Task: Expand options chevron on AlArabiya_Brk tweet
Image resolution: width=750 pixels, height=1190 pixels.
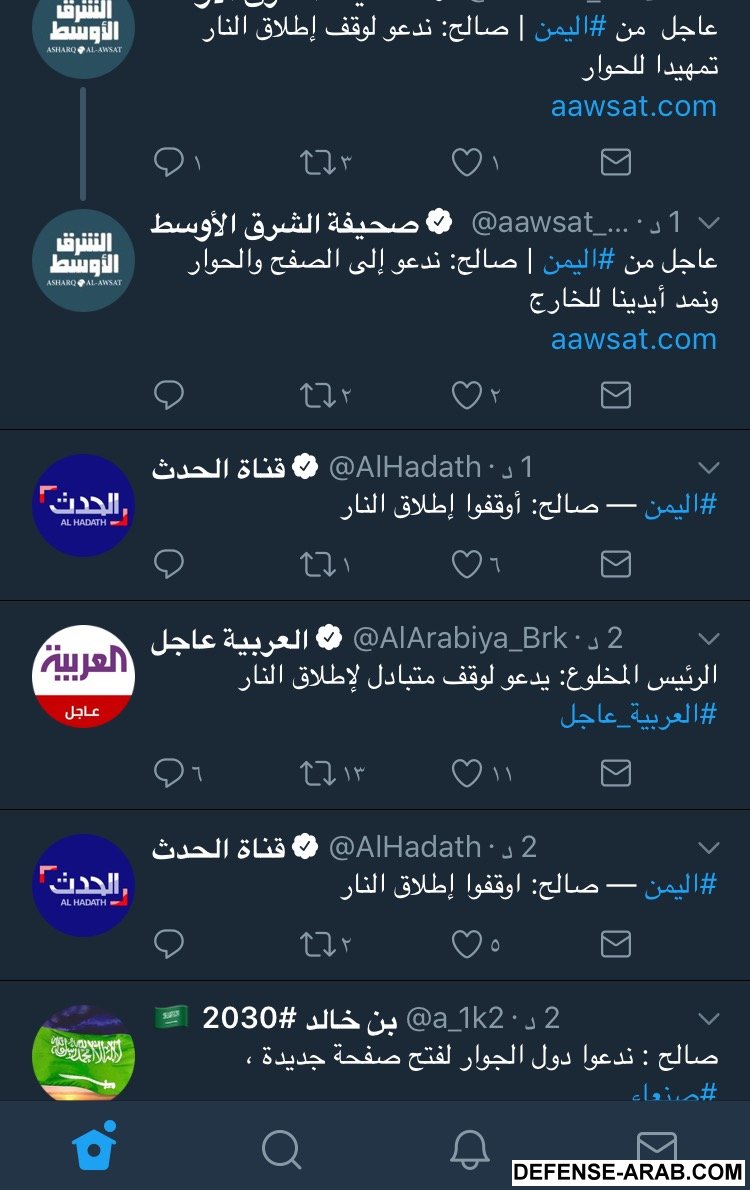Action: click(x=708, y=638)
